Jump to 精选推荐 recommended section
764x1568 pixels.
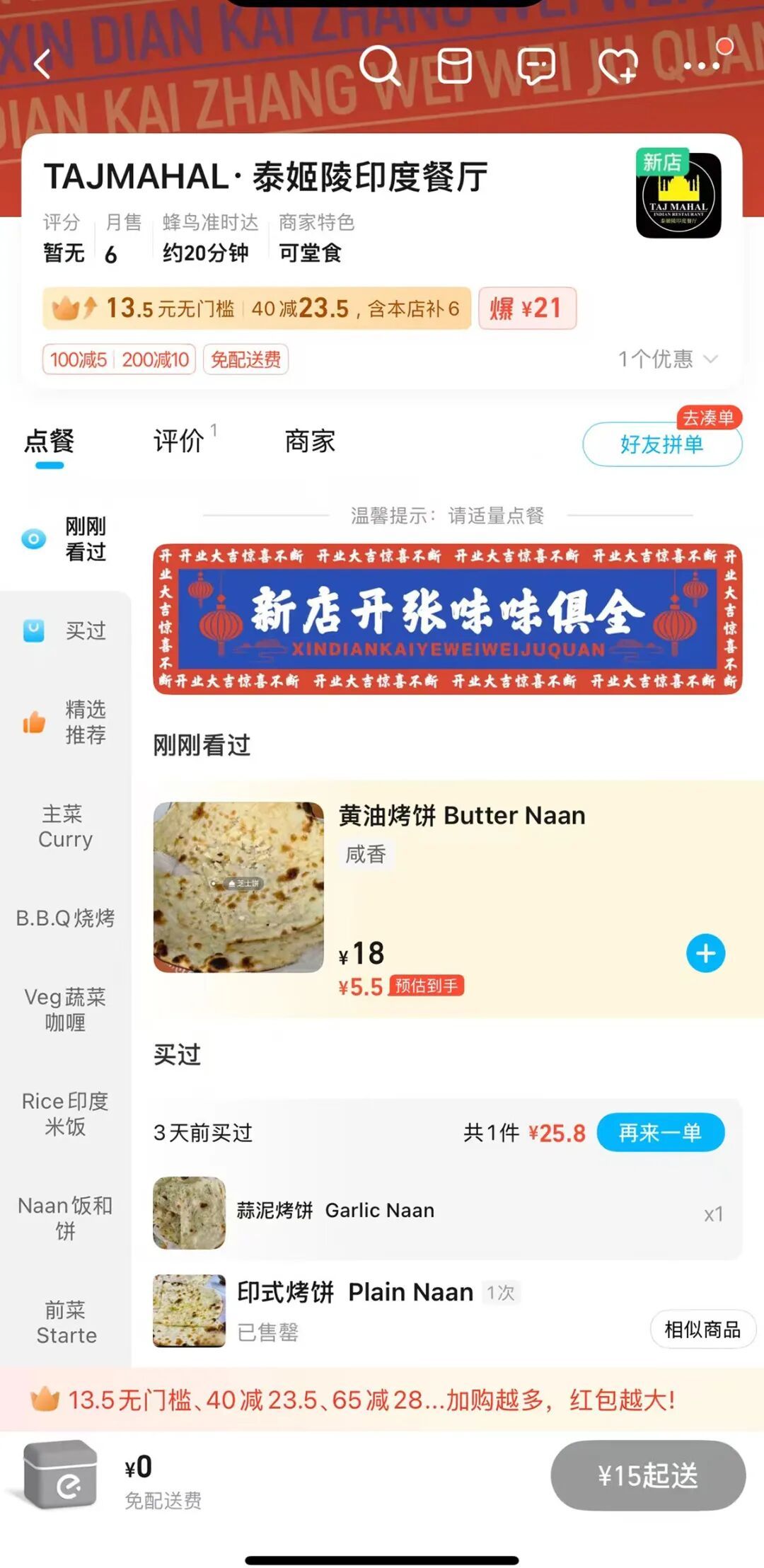pos(65,722)
